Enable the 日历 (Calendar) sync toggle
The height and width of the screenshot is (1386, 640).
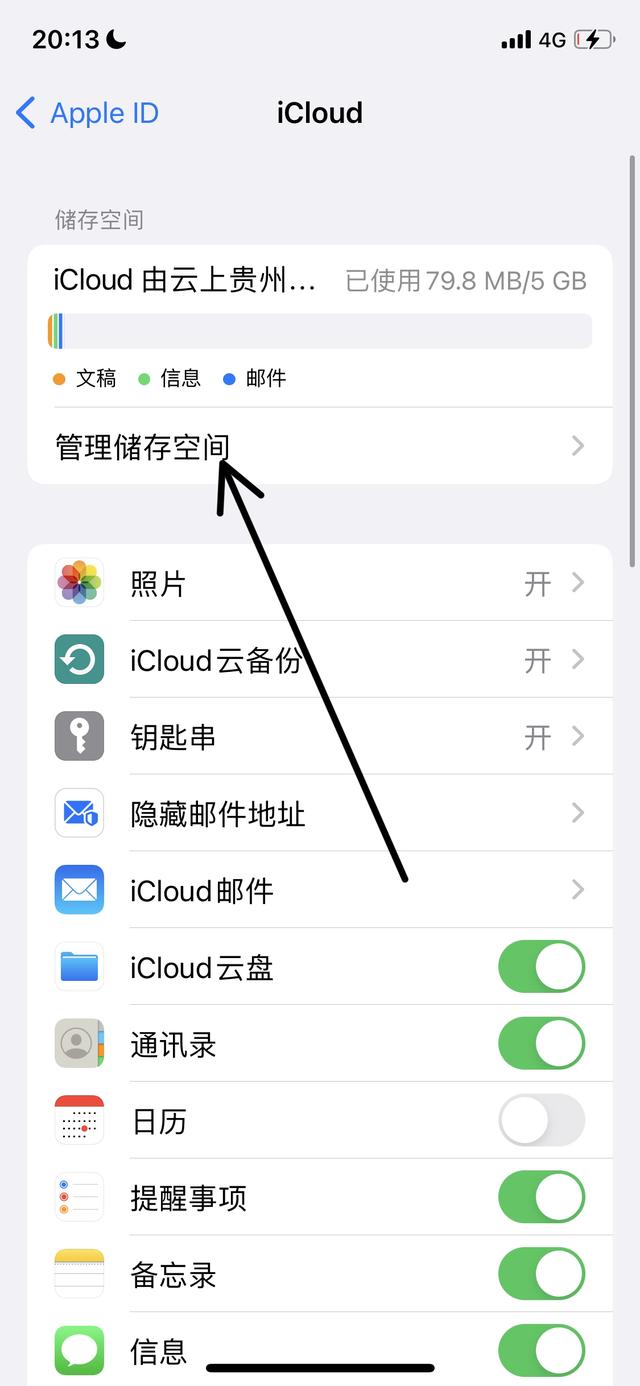coord(541,1121)
